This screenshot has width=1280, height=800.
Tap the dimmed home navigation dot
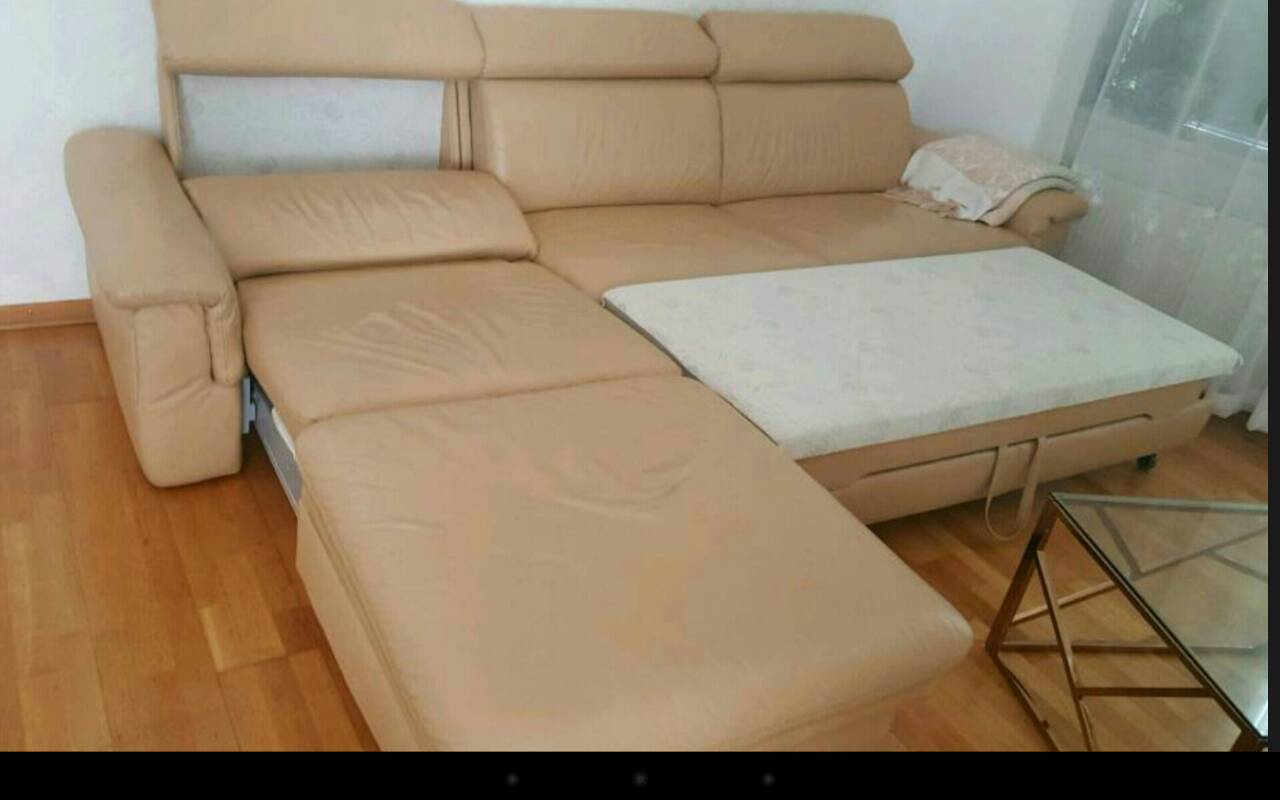pyautogui.click(x=640, y=778)
